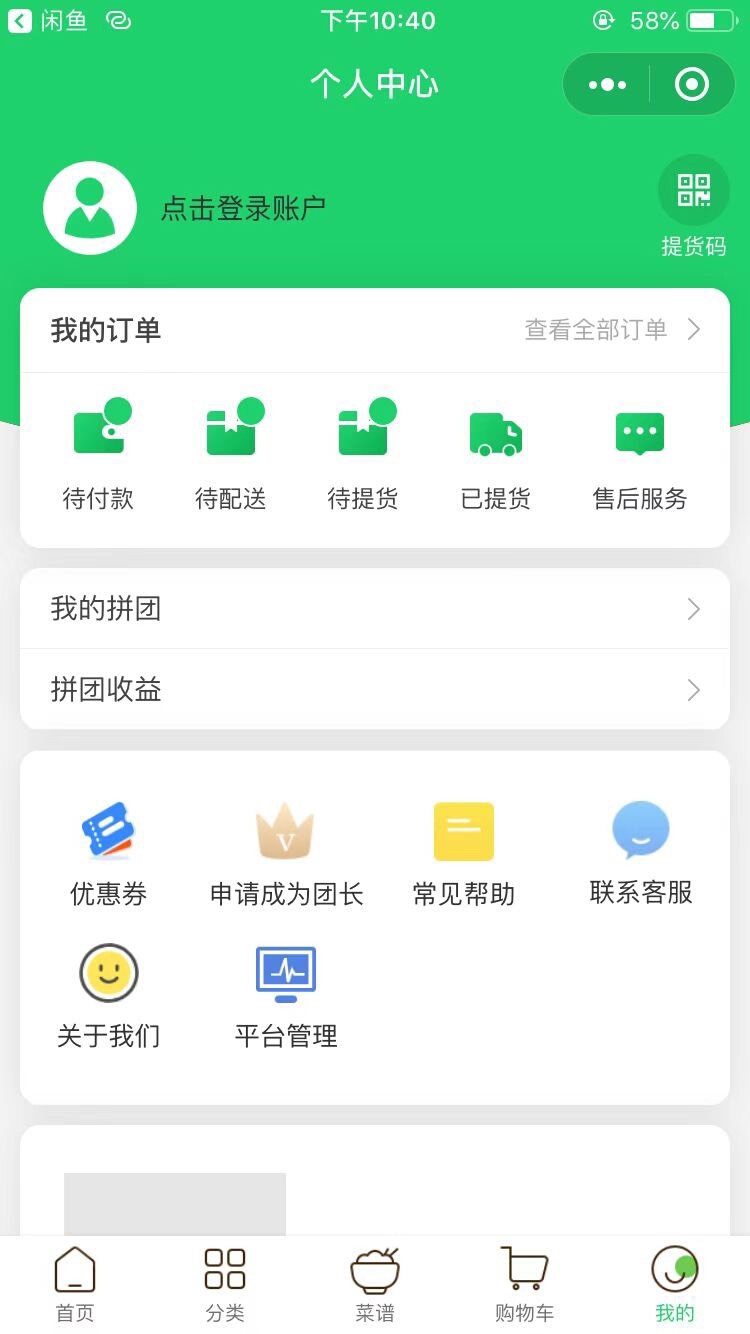Open the mini program overflow menu

pyautogui.click(x=608, y=85)
